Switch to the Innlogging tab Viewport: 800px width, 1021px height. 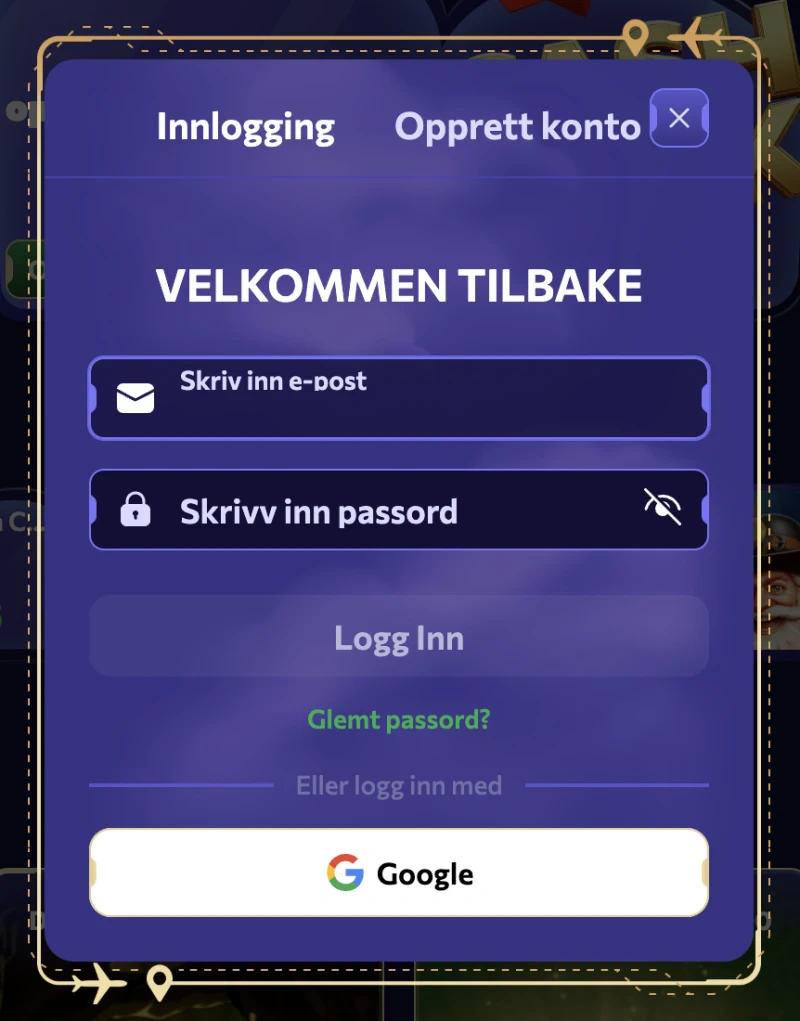click(245, 127)
